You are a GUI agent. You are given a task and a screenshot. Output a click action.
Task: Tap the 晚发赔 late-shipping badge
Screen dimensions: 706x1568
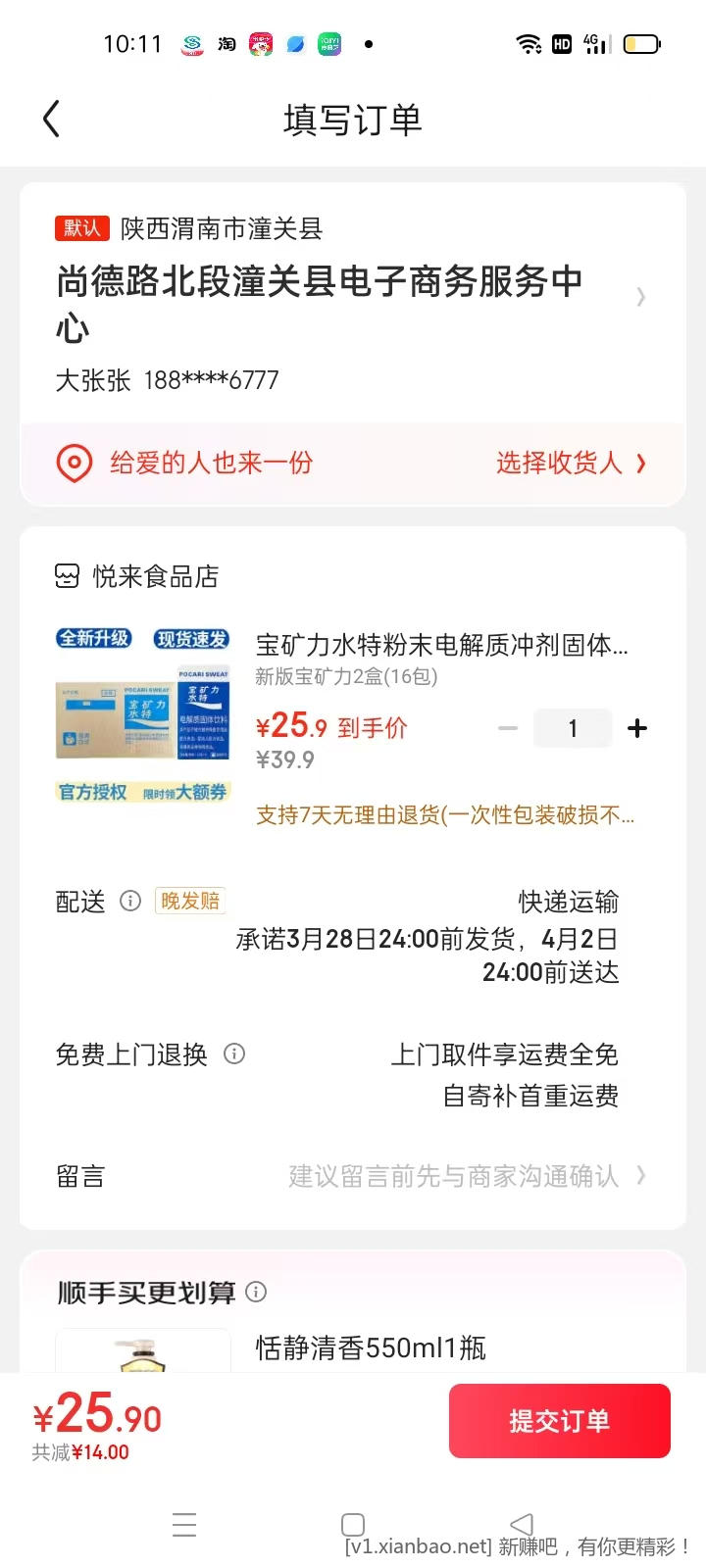pyautogui.click(x=189, y=900)
